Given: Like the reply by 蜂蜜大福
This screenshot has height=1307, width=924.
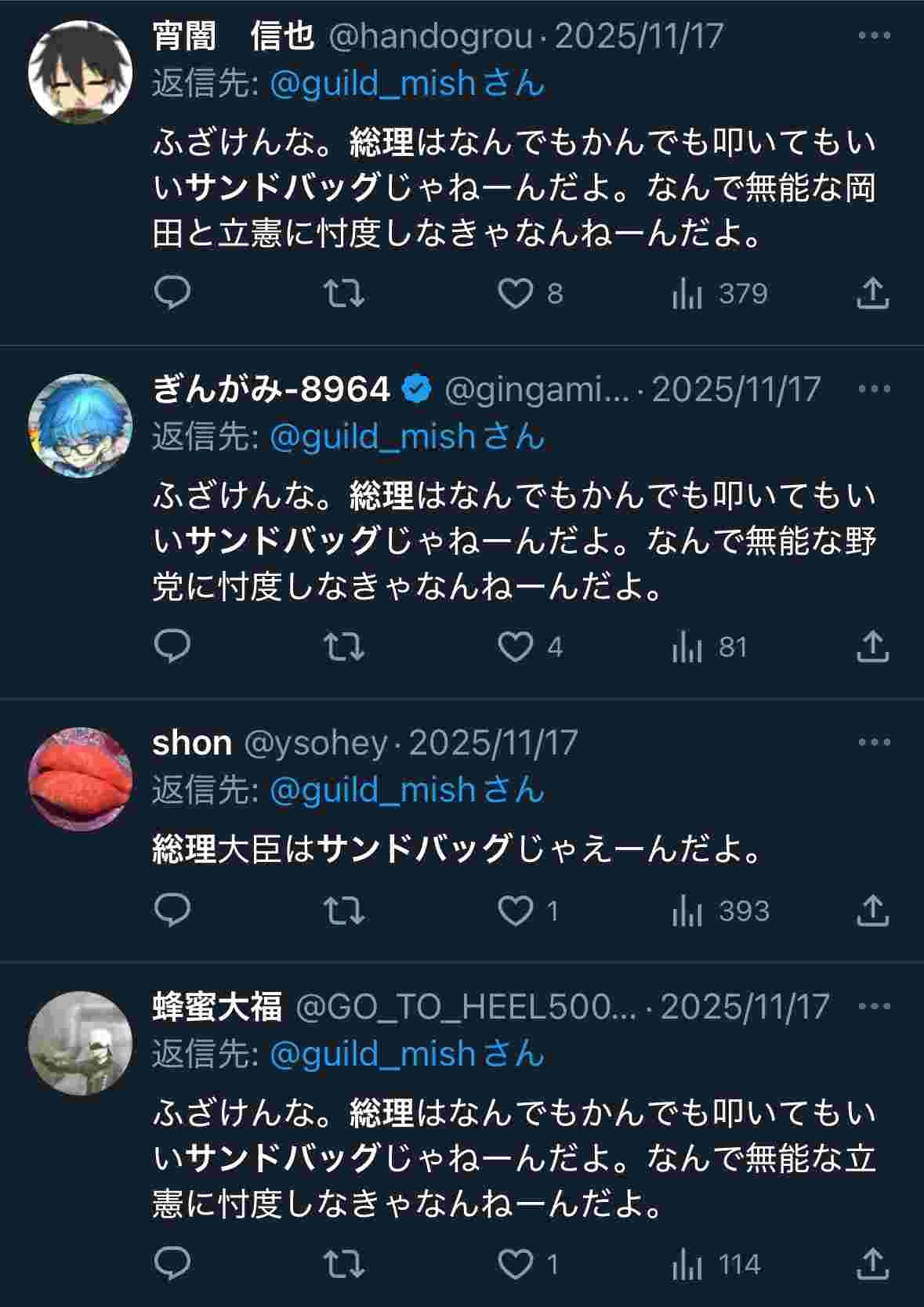Looking at the screenshot, I should click(515, 1265).
